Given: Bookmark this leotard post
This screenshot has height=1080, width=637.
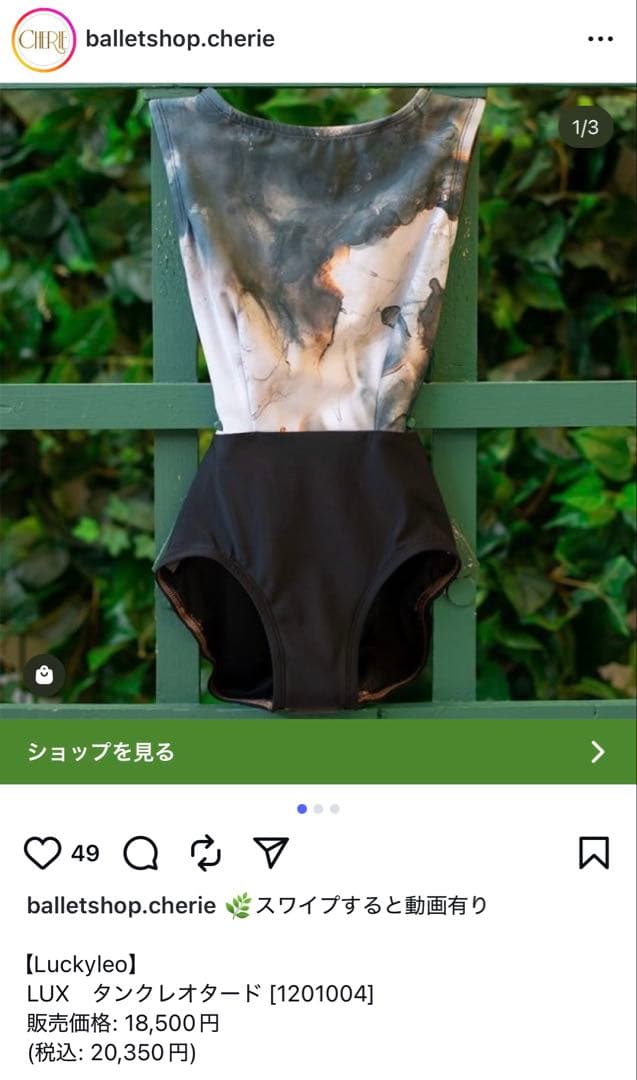Looking at the screenshot, I should point(594,853).
